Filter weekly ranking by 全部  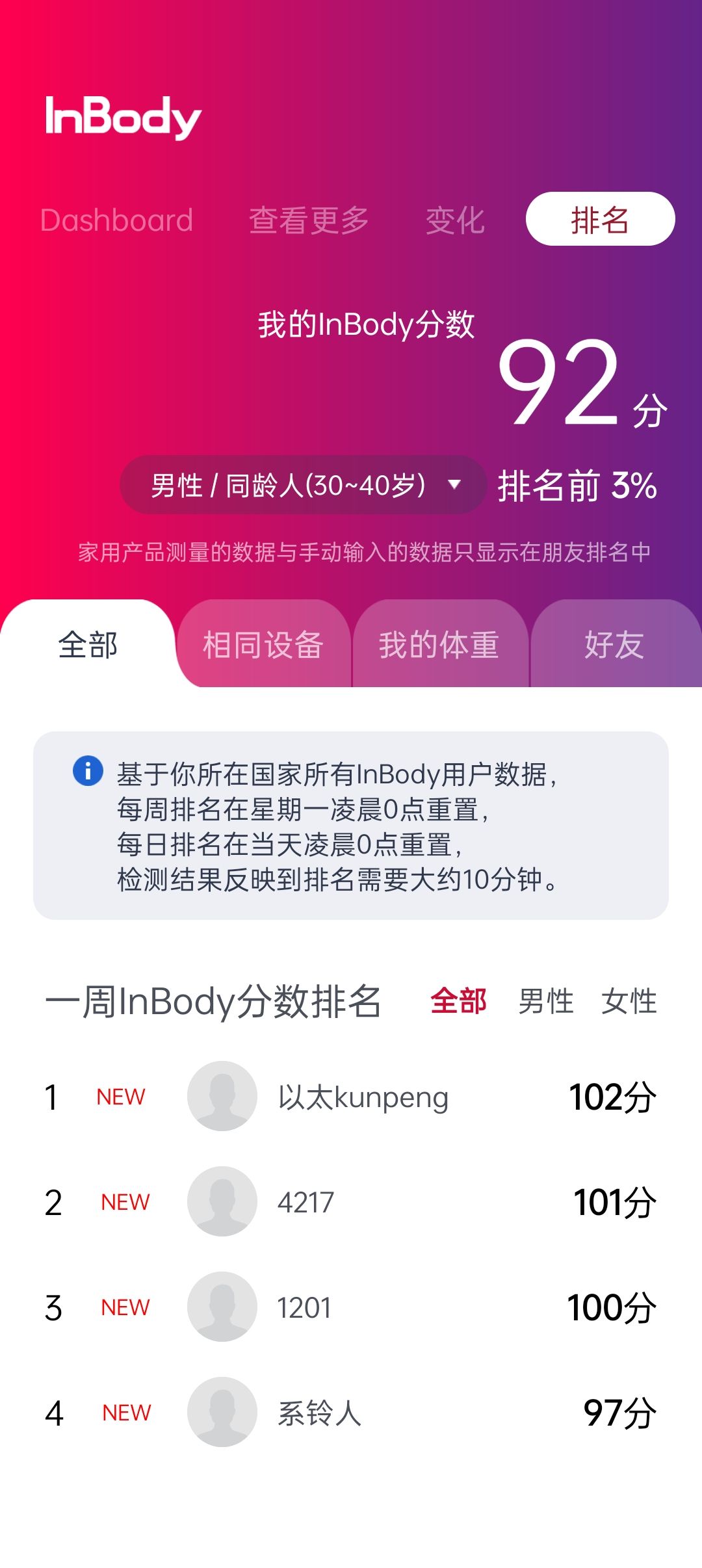458,1000
